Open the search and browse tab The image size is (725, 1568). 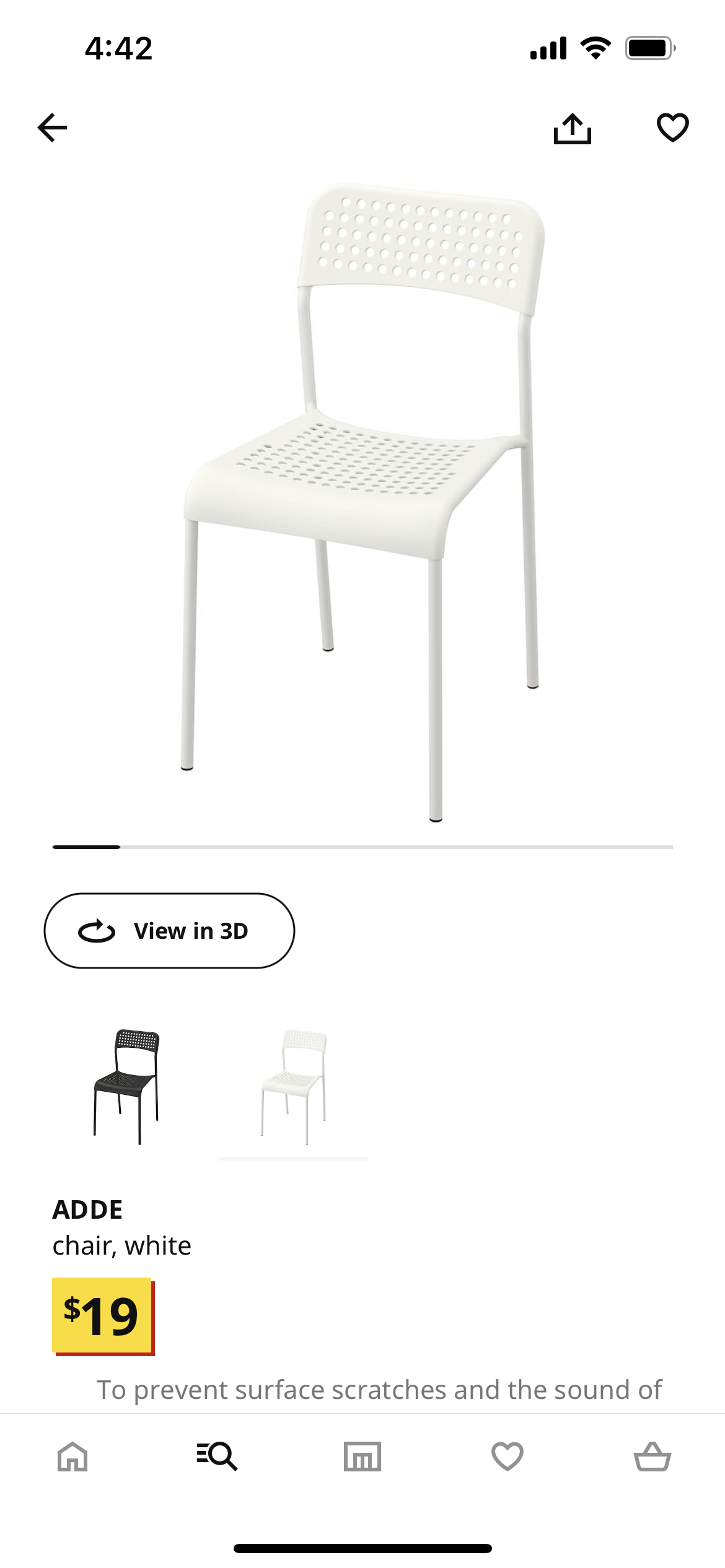pyautogui.click(x=217, y=1457)
